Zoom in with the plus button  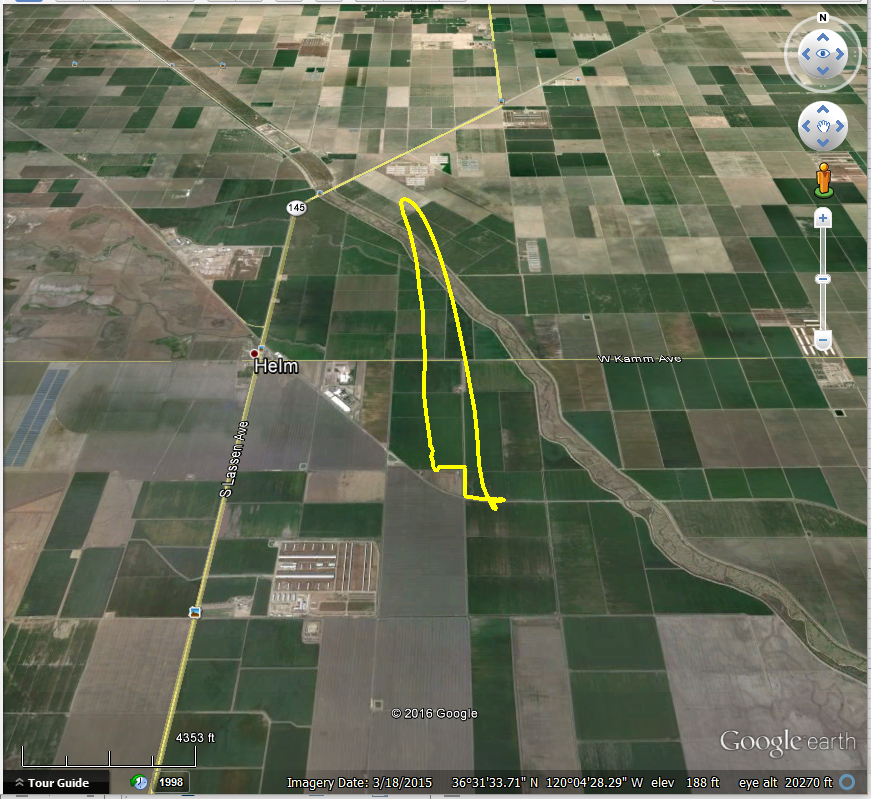click(823, 218)
